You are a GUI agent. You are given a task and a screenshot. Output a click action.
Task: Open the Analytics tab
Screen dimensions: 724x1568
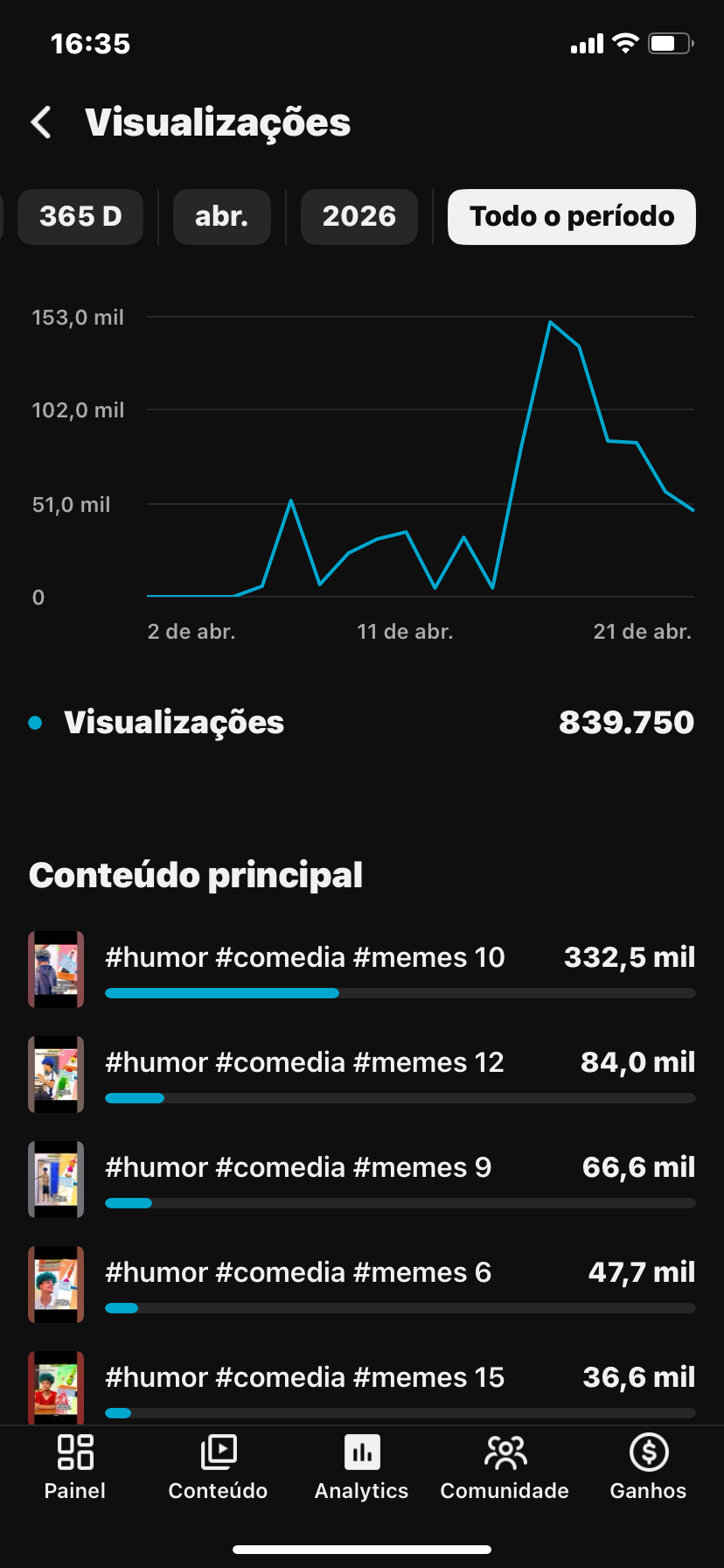tap(361, 1468)
